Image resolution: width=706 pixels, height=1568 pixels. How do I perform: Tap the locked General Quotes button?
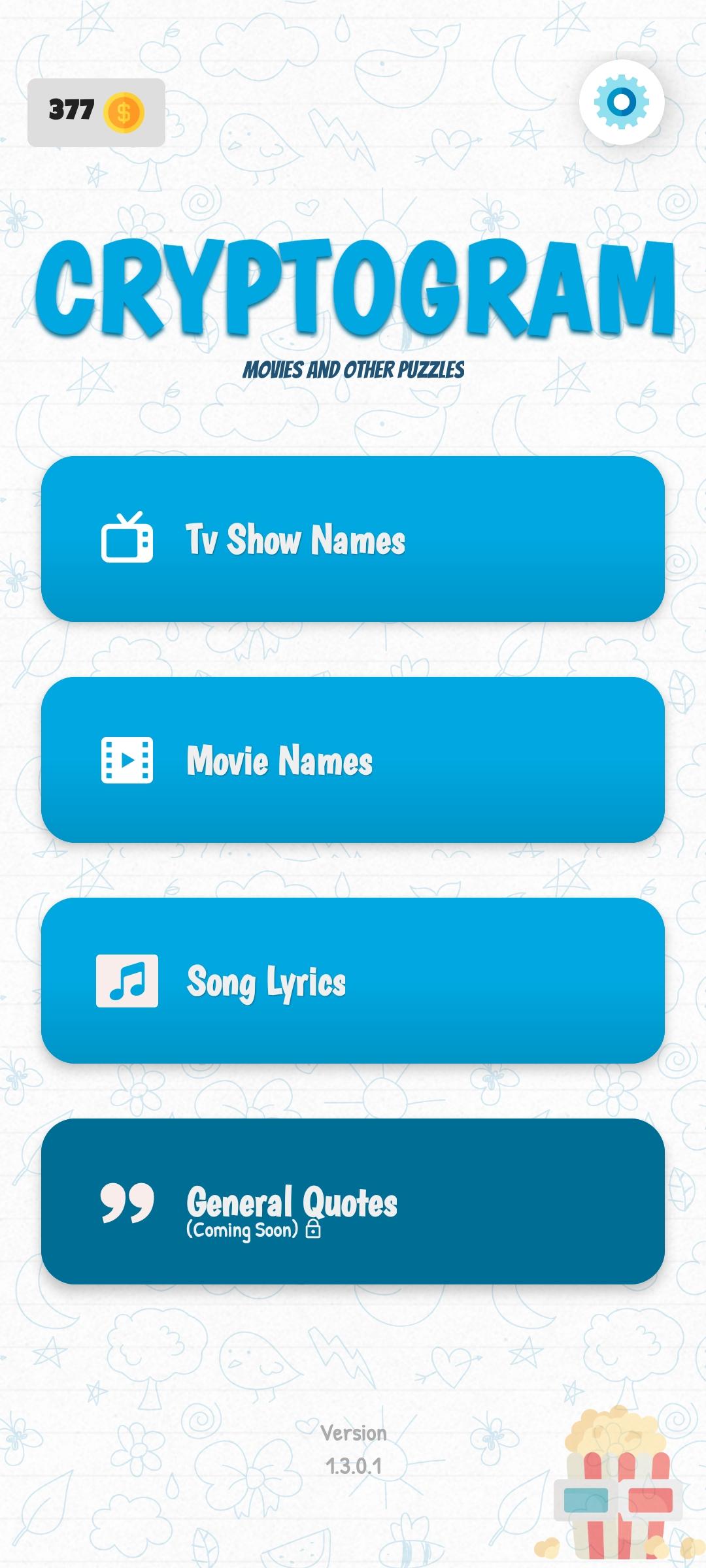tap(353, 1201)
